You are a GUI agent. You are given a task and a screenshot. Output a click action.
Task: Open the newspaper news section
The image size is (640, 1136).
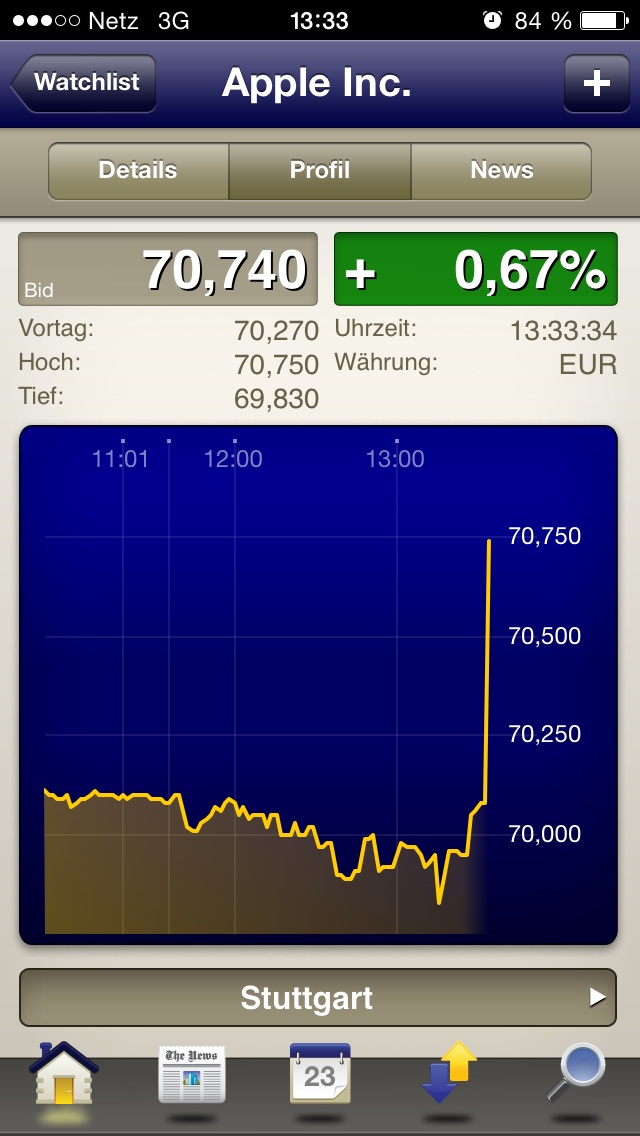191,1075
